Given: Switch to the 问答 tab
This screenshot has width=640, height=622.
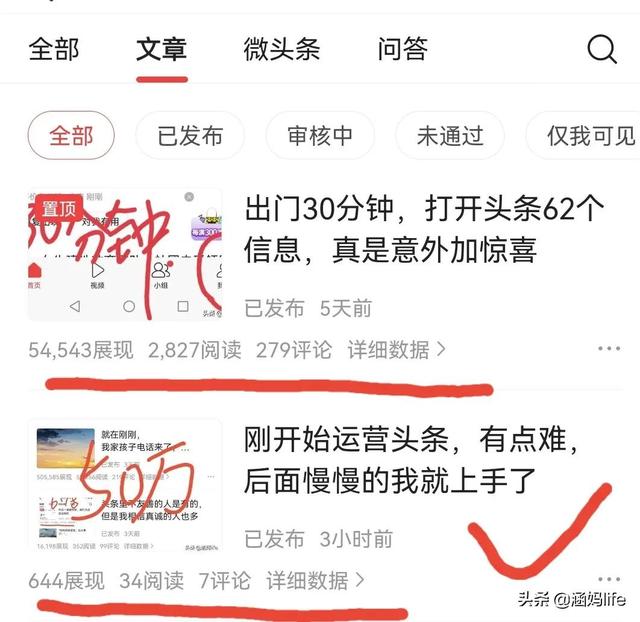Looking at the screenshot, I should tap(403, 49).
